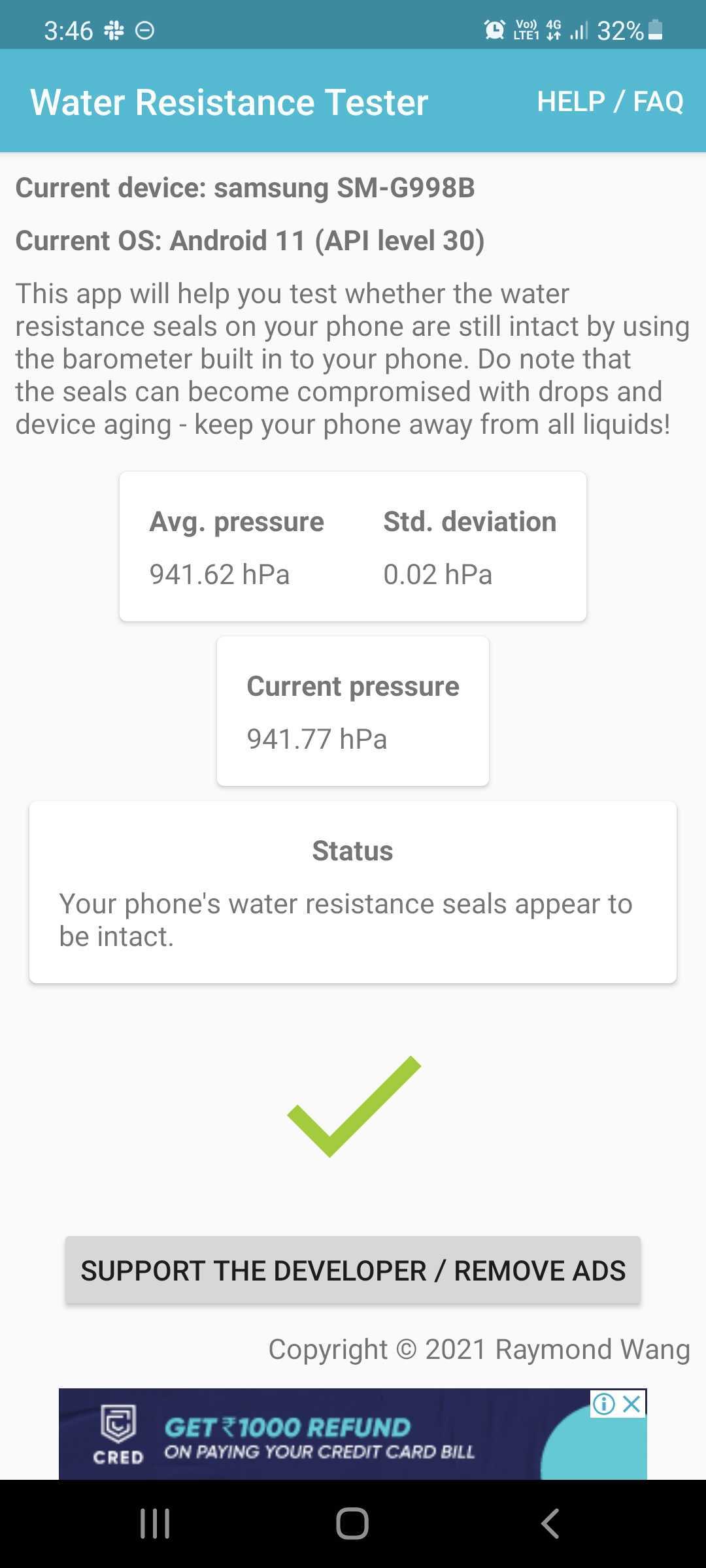Screen dimensions: 706x1568
Task: Open the HELP / FAQ page
Action: click(x=610, y=101)
